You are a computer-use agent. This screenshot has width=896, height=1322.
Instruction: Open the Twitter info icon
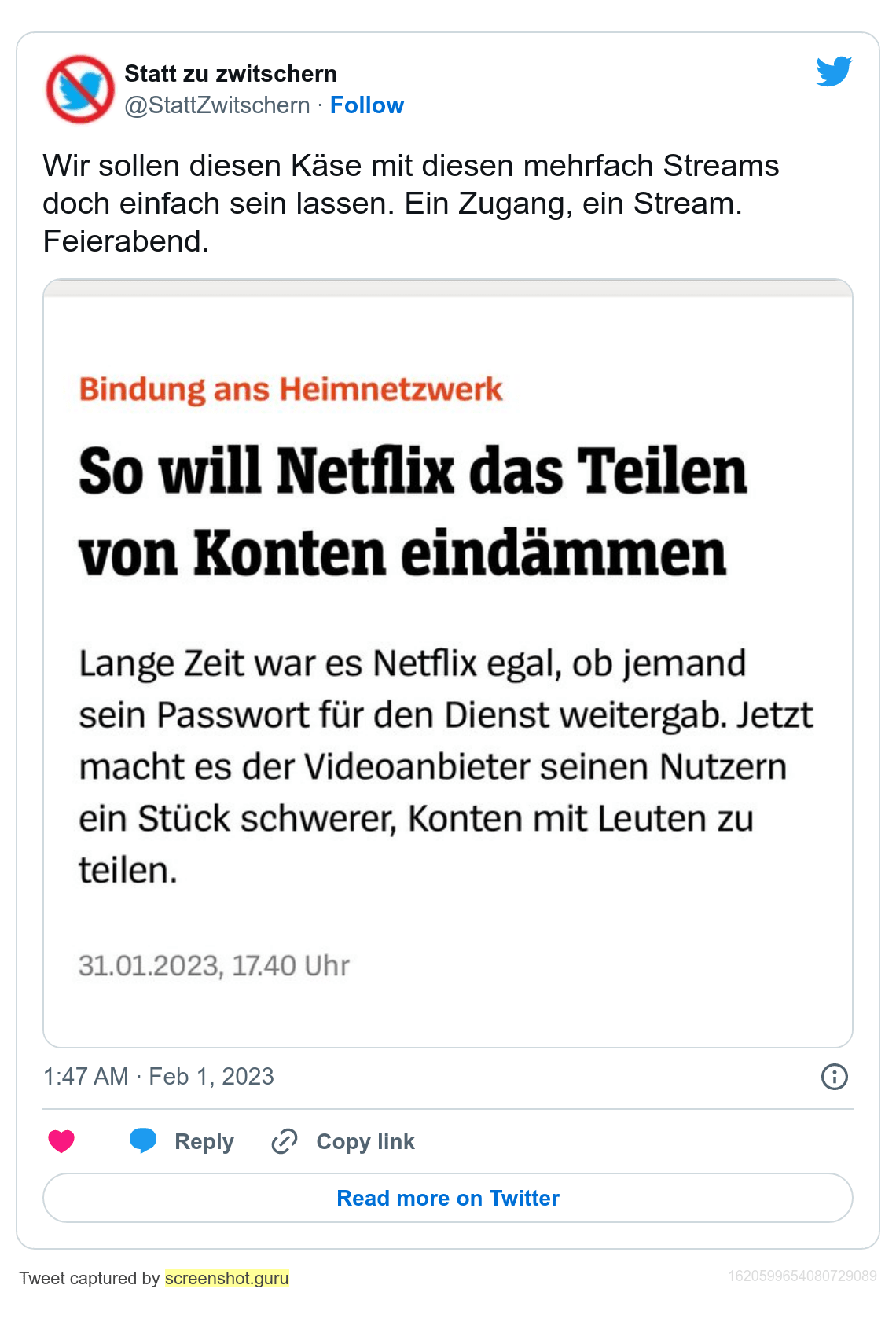(834, 1077)
